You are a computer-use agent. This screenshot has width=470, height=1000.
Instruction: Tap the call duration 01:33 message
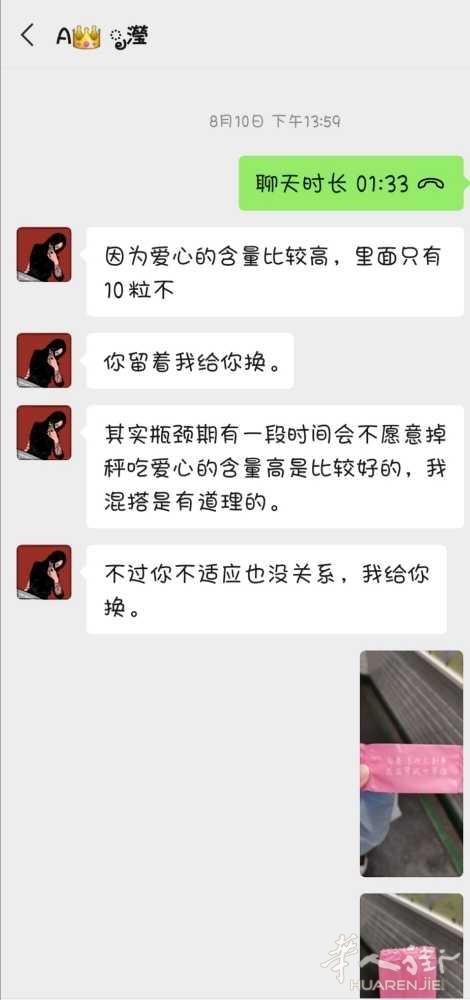click(x=351, y=183)
